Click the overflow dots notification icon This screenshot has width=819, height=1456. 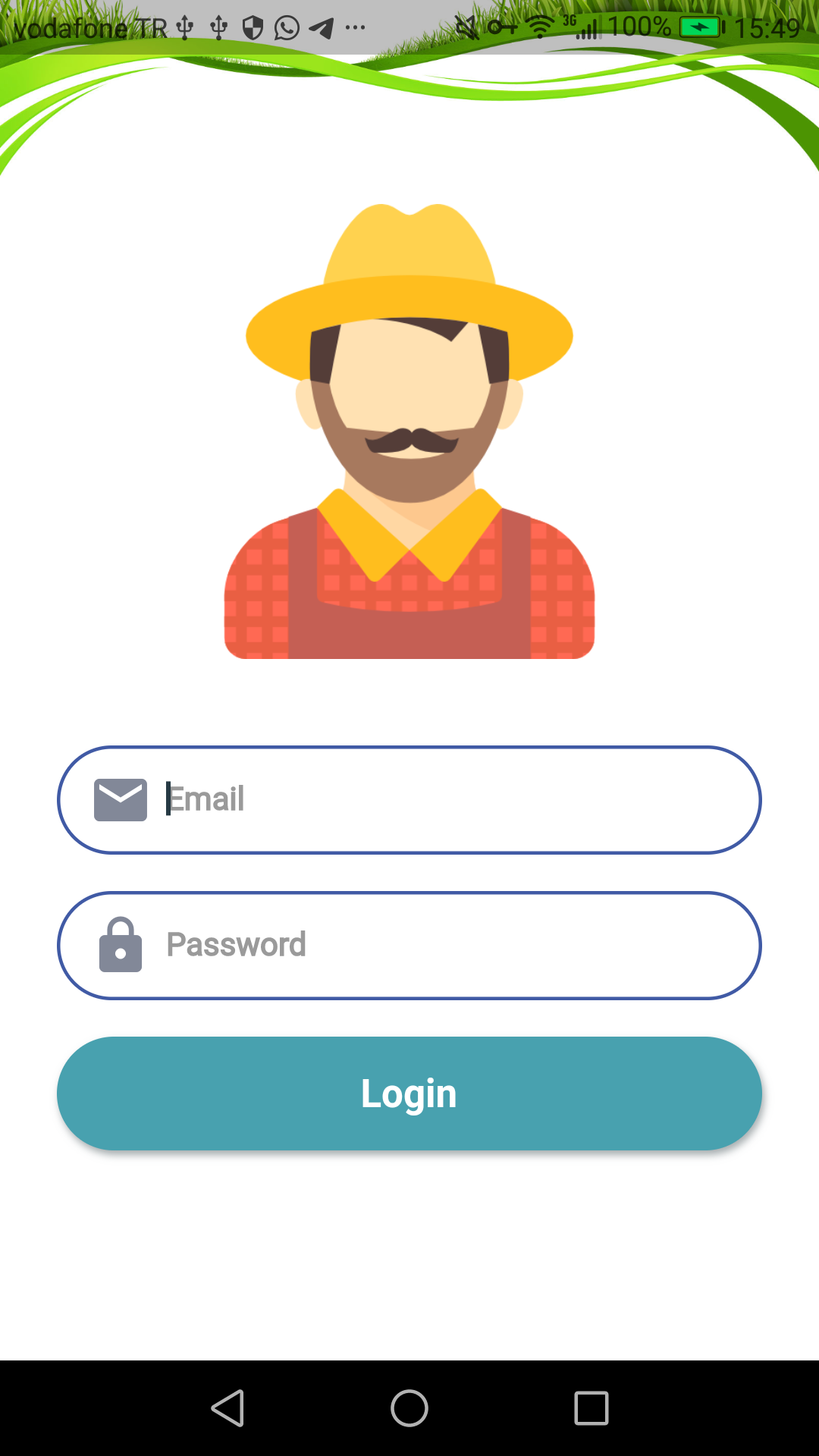(353, 26)
